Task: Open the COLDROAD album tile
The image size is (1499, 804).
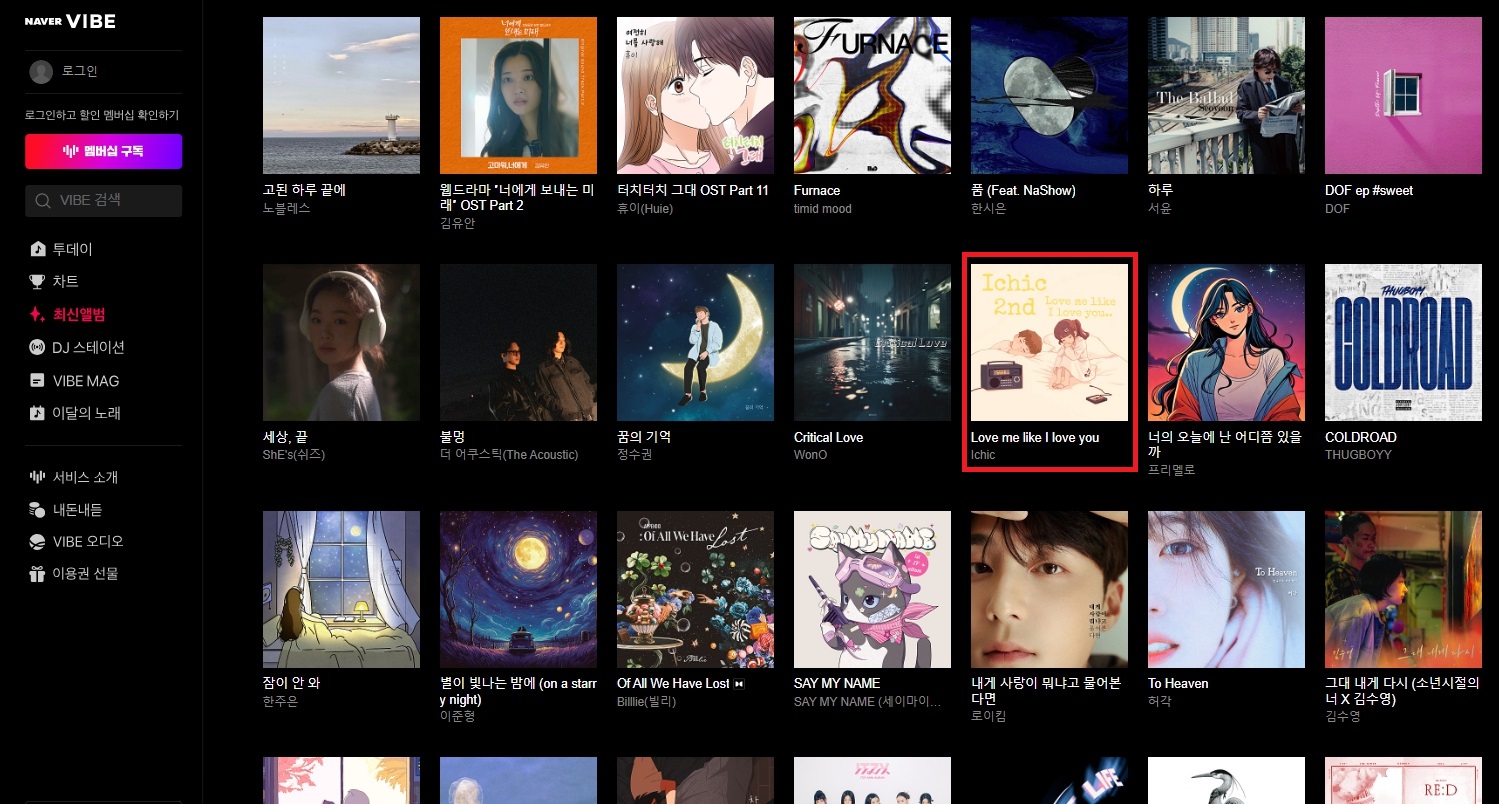Action: click(x=1403, y=343)
